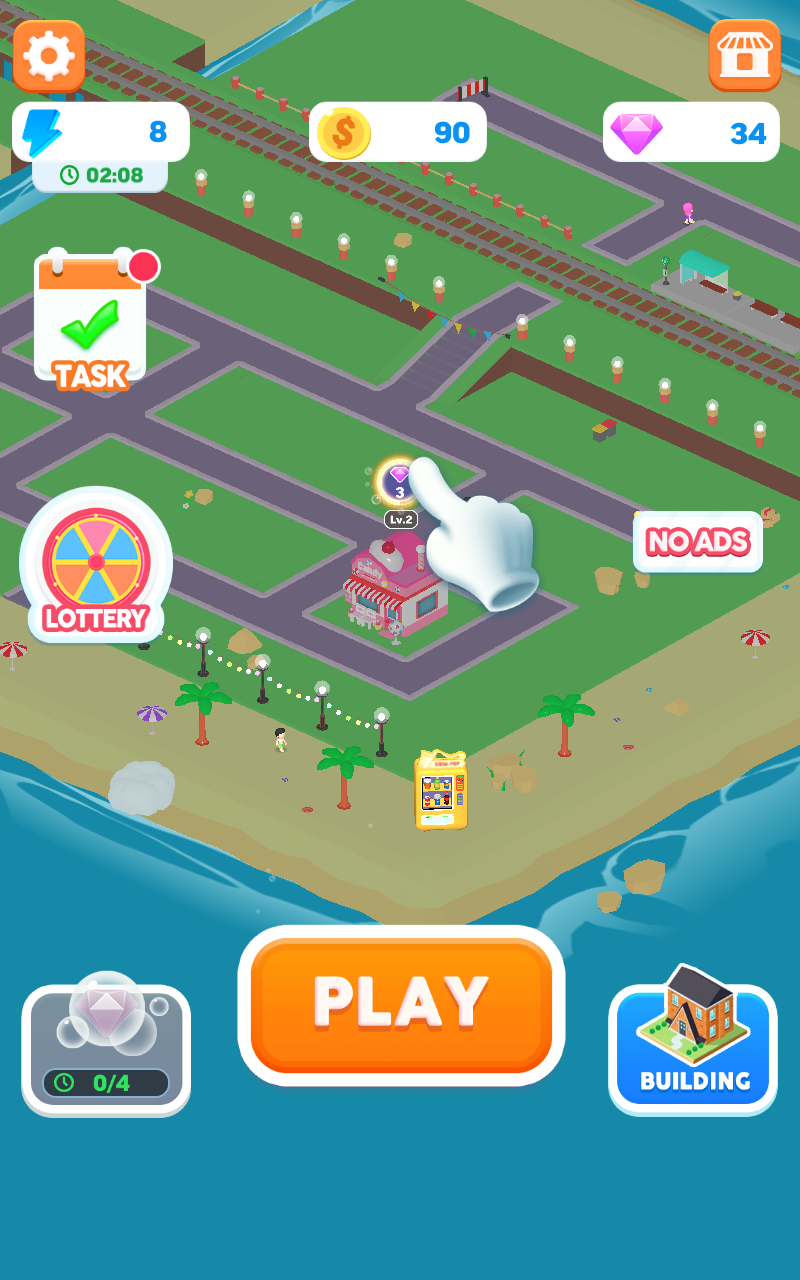Open the daily Task checklist
Viewport: 800px width, 1280px height.
click(x=91, y=320)
